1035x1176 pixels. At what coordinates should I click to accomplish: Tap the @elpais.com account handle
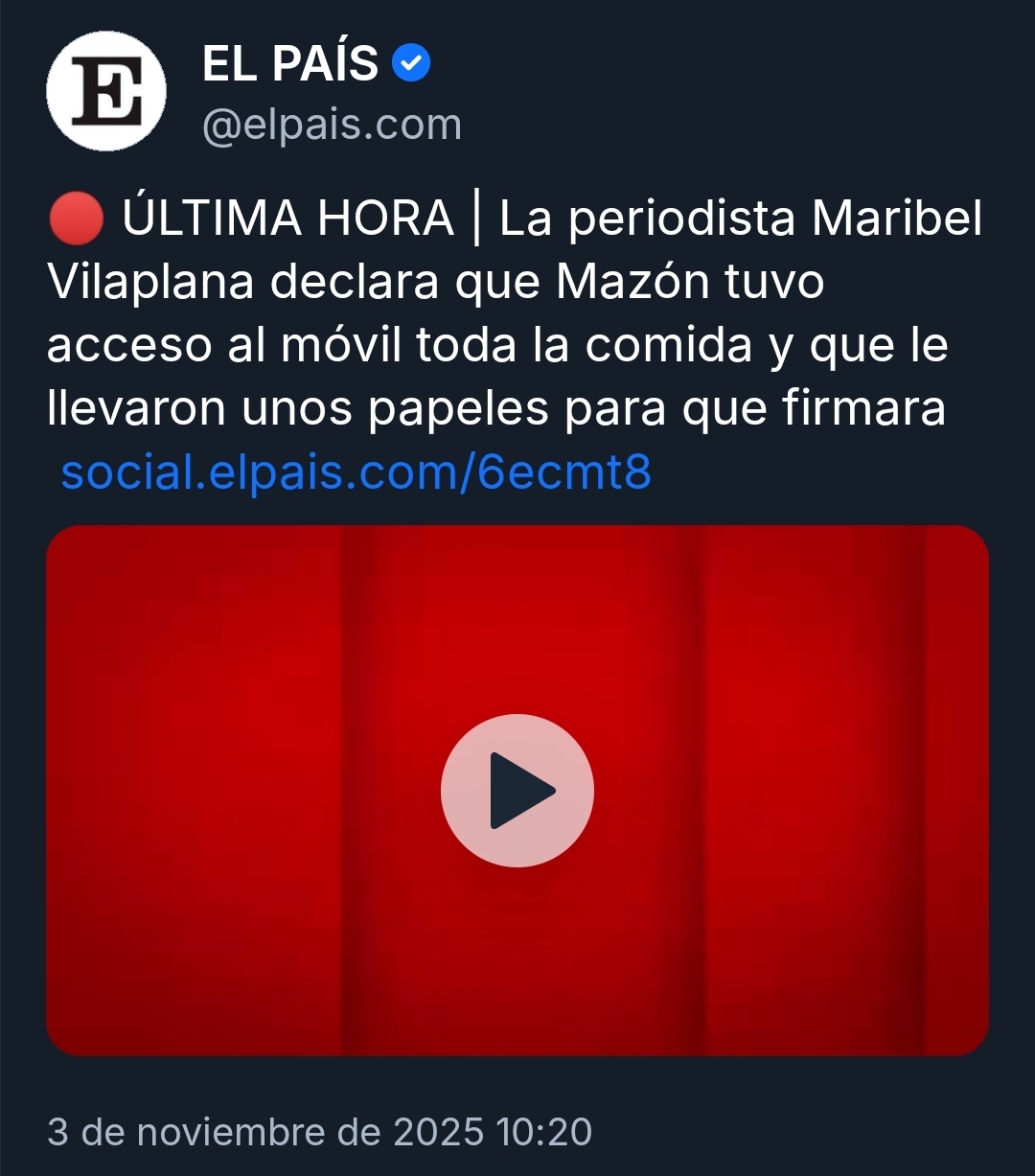(332, 126)
